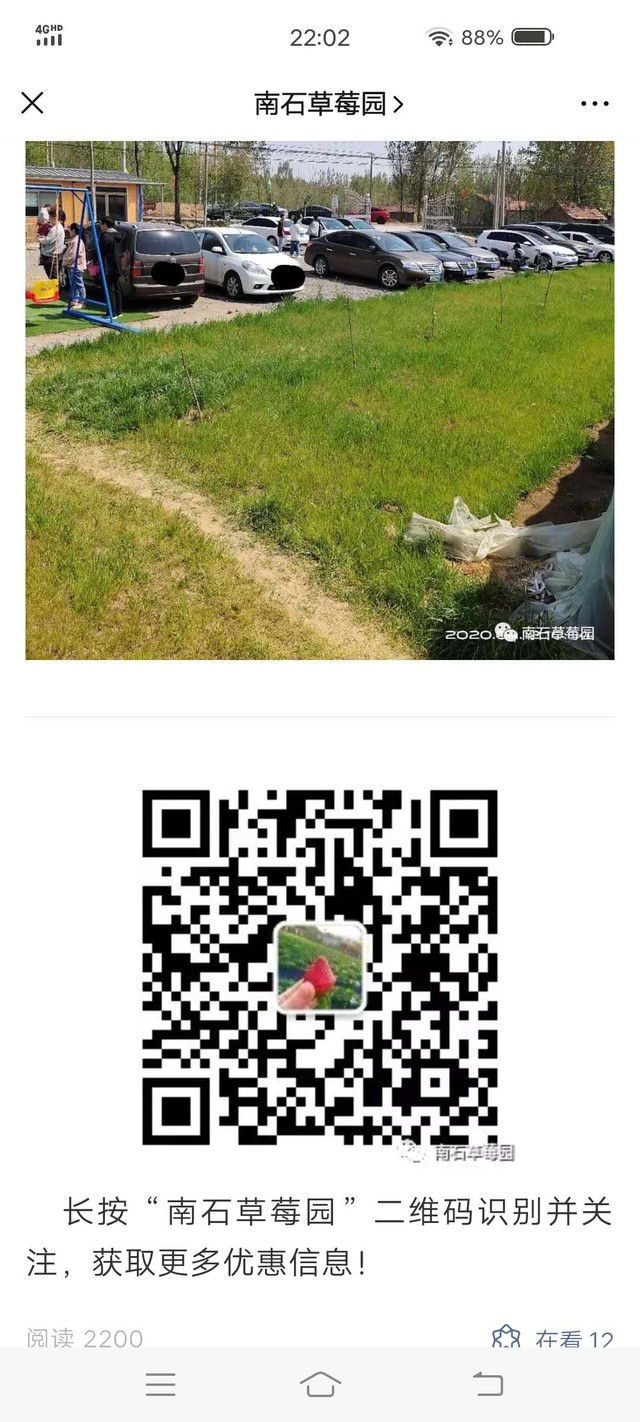640x1422 pixels.
Task: Close the article with the X icon
Action: coord(32,103)
